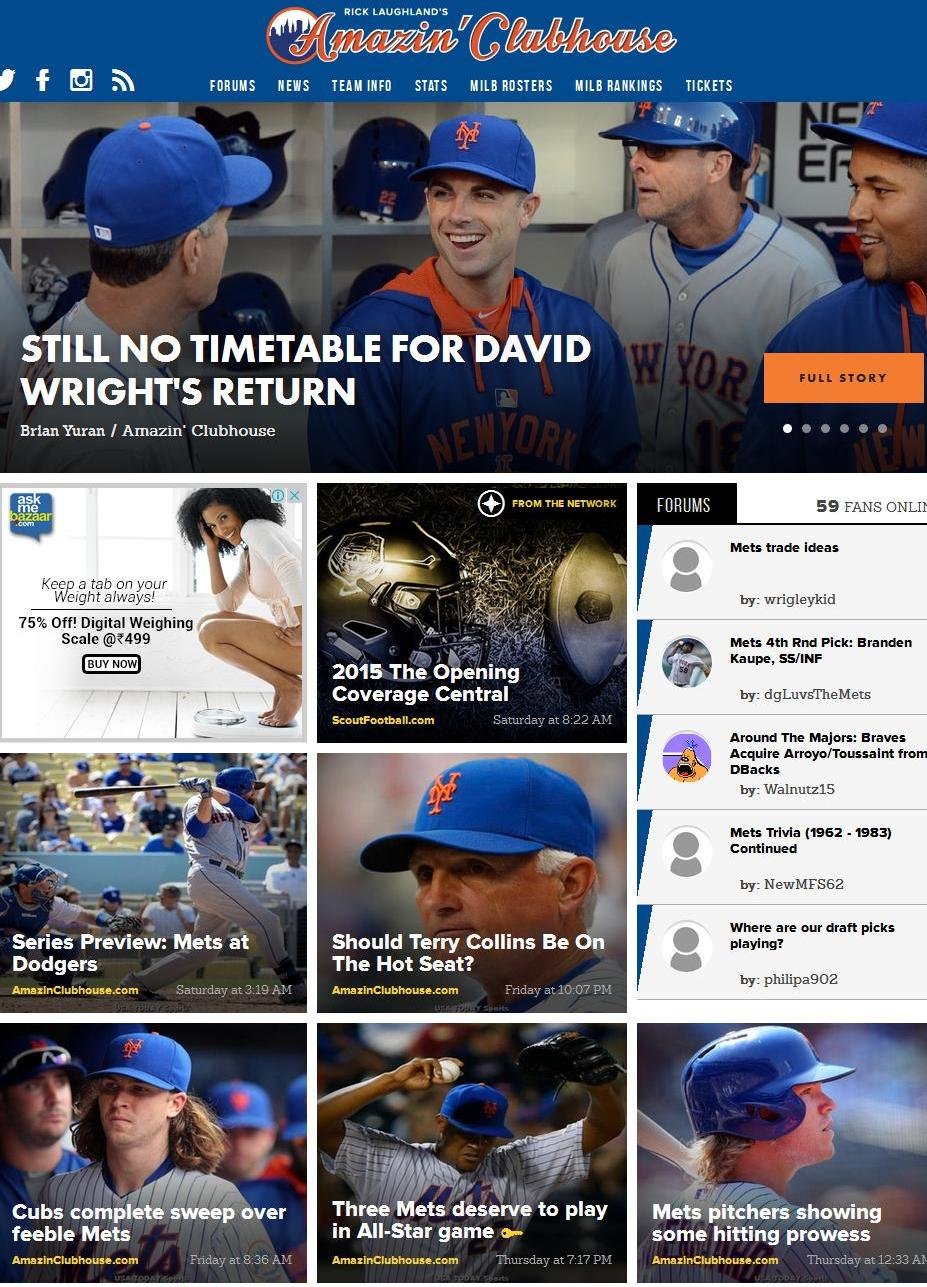Go to the Forums menu
The width and height of the screenshot is (927, 1287).
pyautogui.click(x=232, y=86)
